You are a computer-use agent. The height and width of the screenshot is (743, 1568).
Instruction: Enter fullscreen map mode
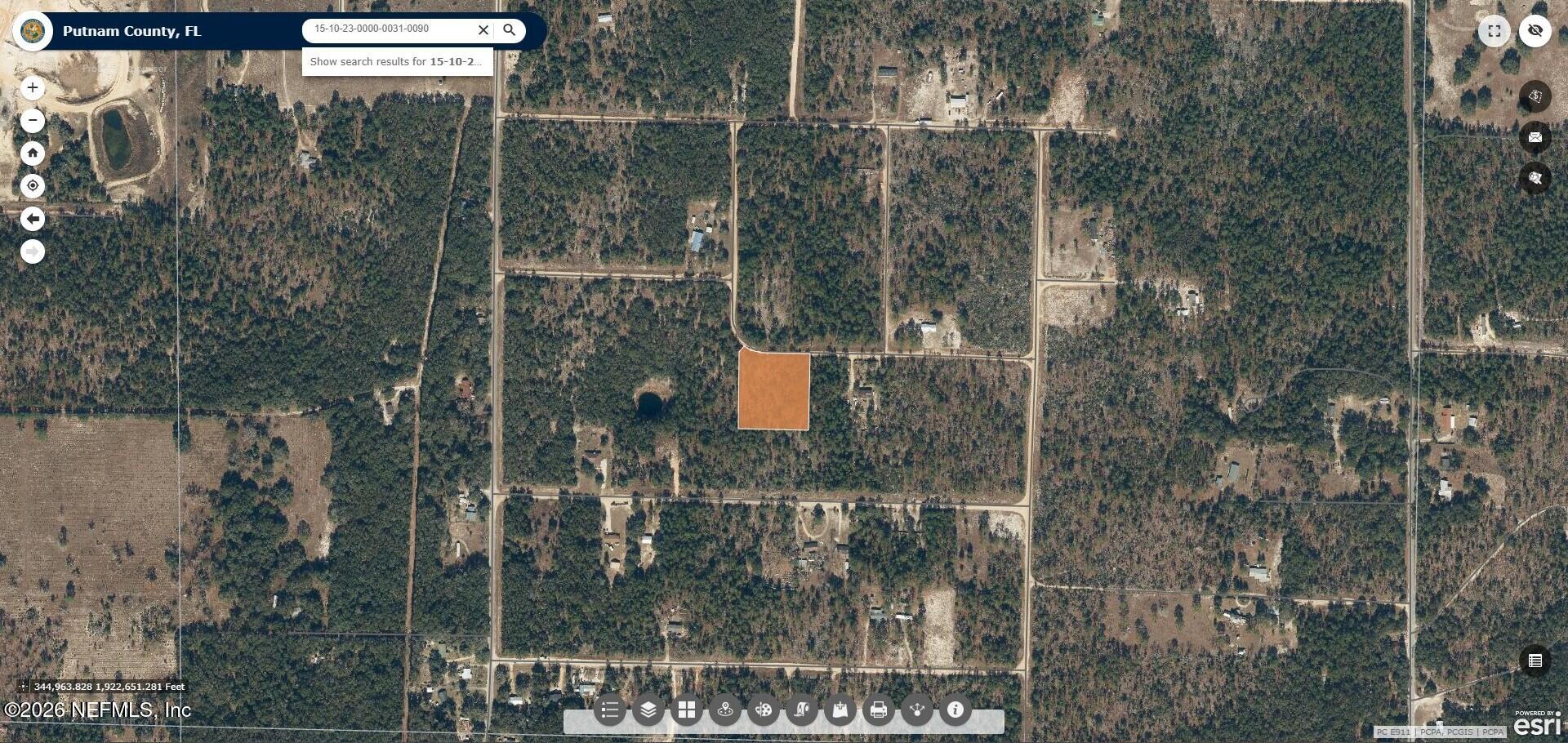tap(1494, 31)
